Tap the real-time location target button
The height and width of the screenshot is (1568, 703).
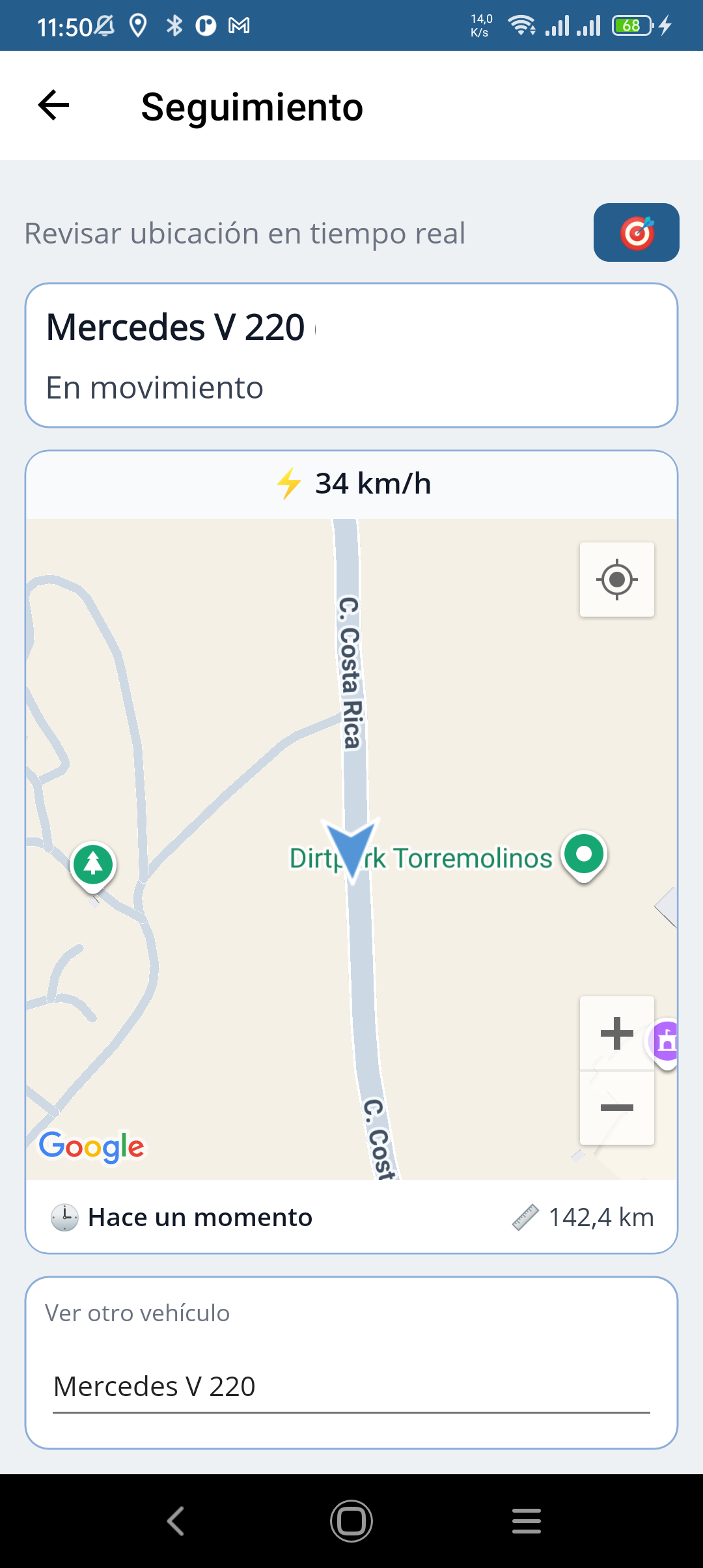(x=636, y=232)
